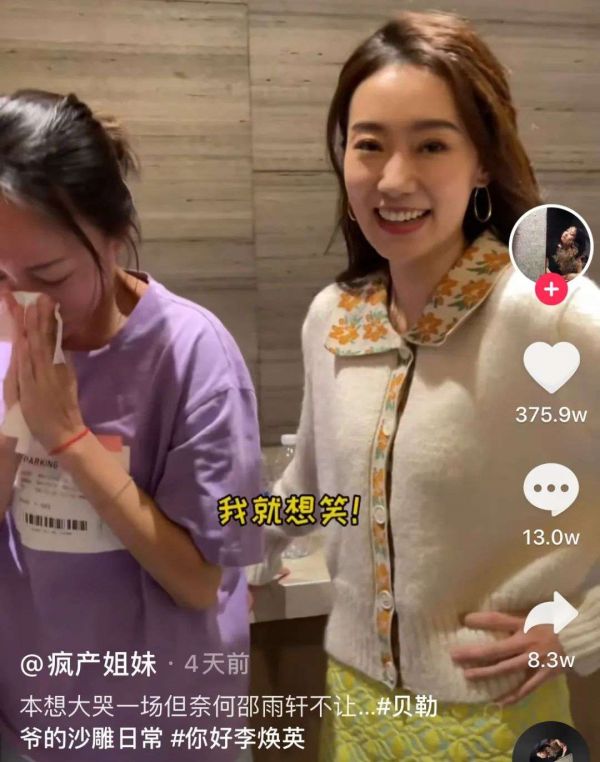Viewport: 600px width, 762px height.
Task: Follow the creator via the red plus button
Action: pos(551,290)
